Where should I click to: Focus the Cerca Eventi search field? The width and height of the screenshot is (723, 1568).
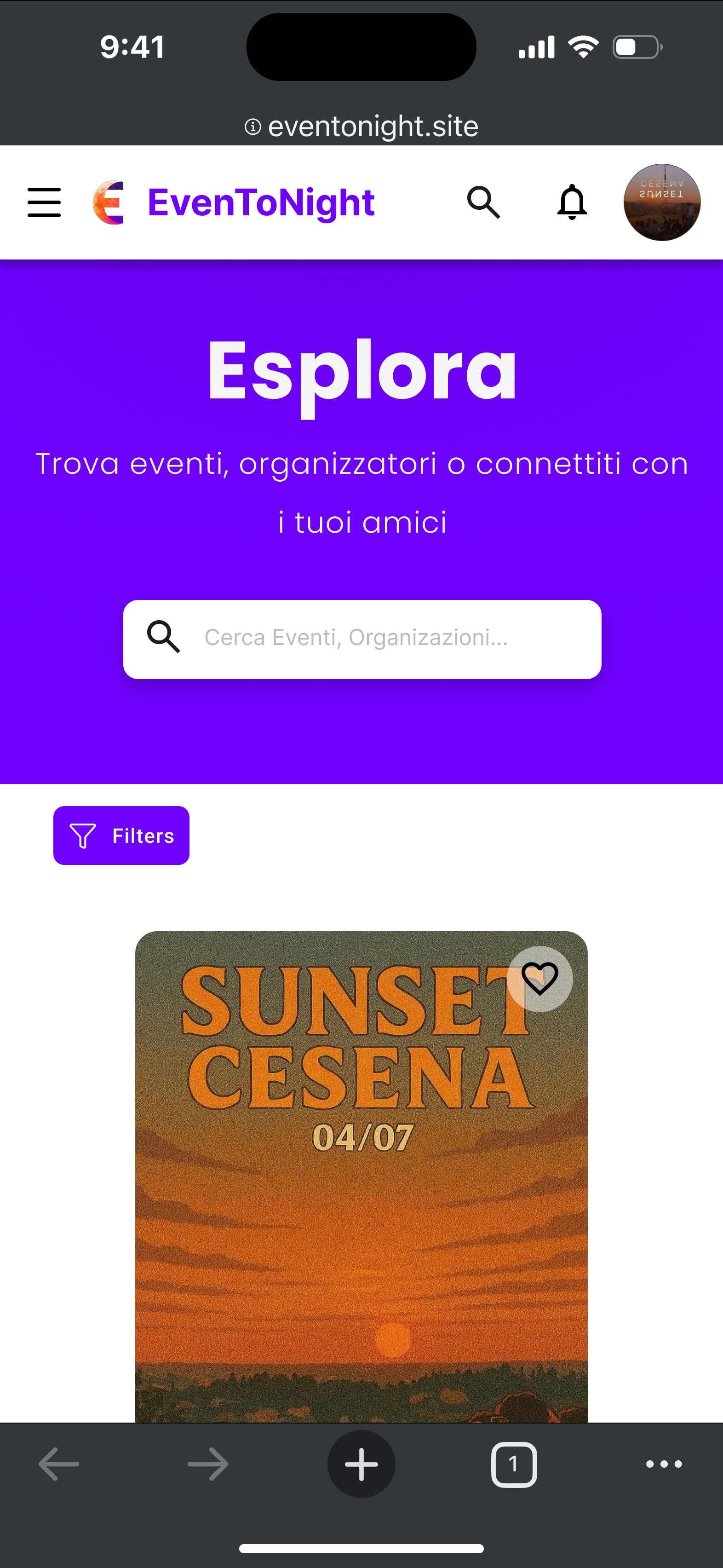pos(390,638)
